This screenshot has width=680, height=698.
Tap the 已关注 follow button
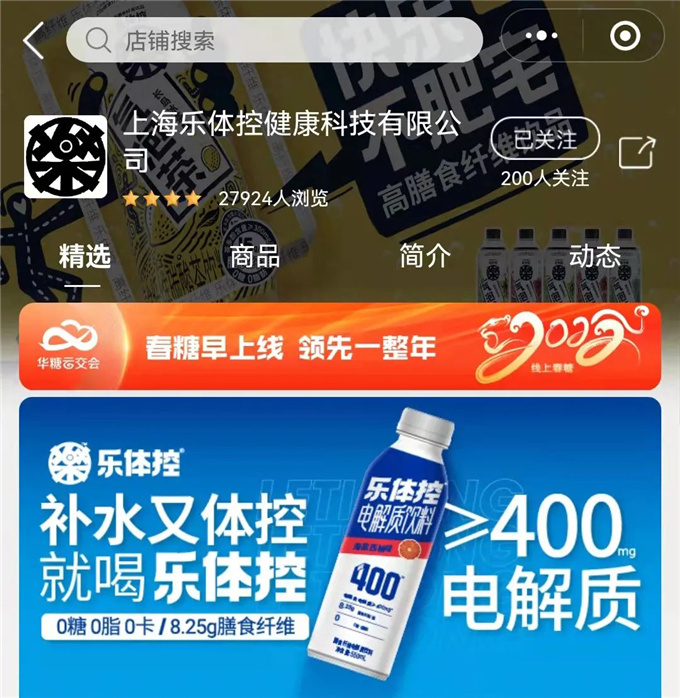coord(545,139)
